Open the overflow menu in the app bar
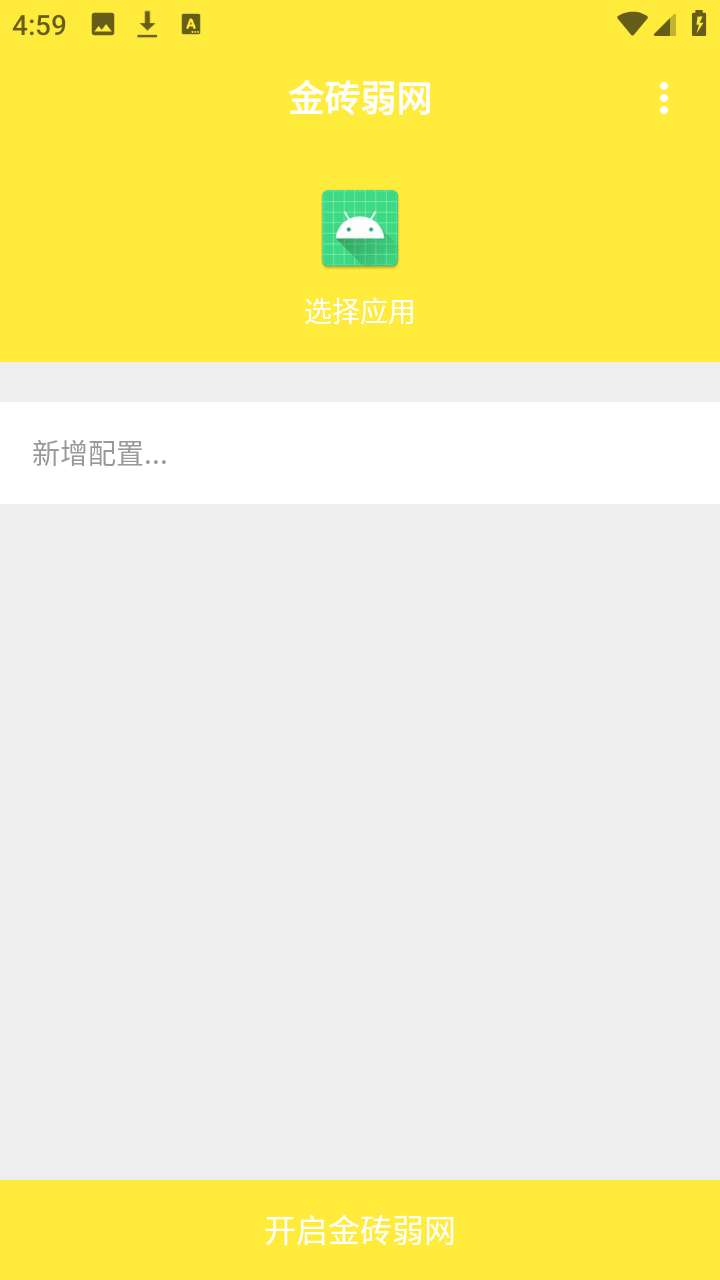 [x=663, y=98]
